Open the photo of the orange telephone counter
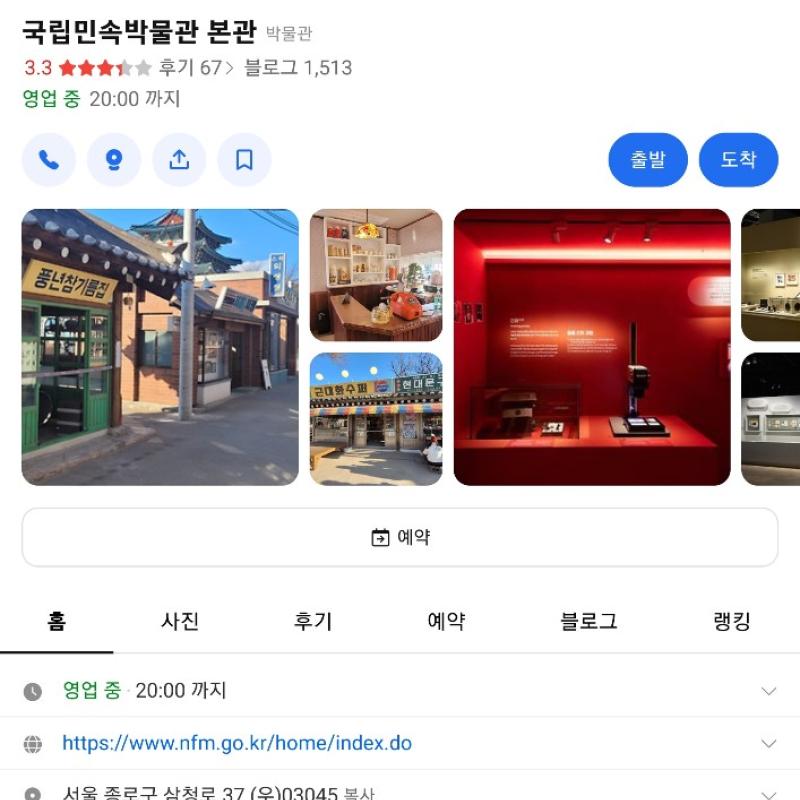This screenshot has width=800, height=800. pos(376,275)
